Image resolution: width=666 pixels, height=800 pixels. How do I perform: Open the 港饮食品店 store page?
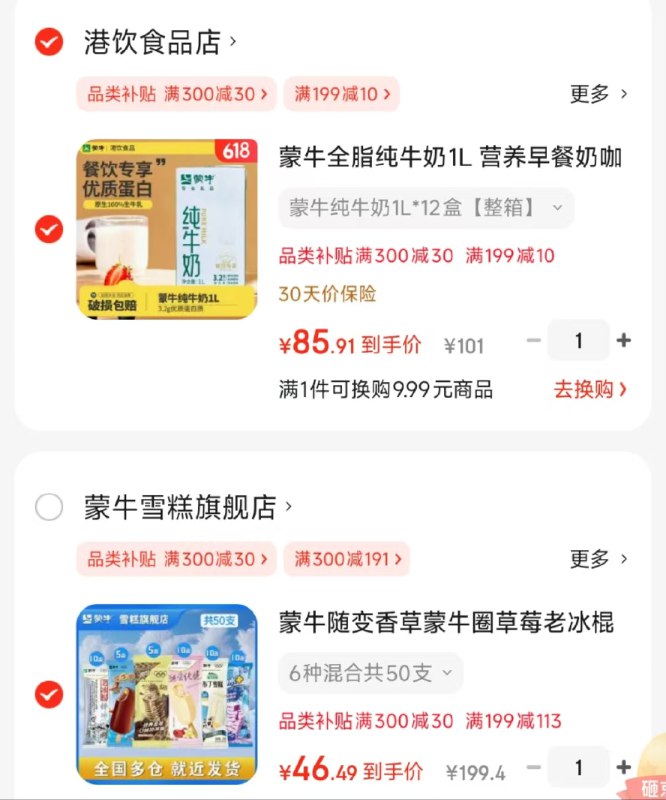pyautogui.click(x=160, y=42)
